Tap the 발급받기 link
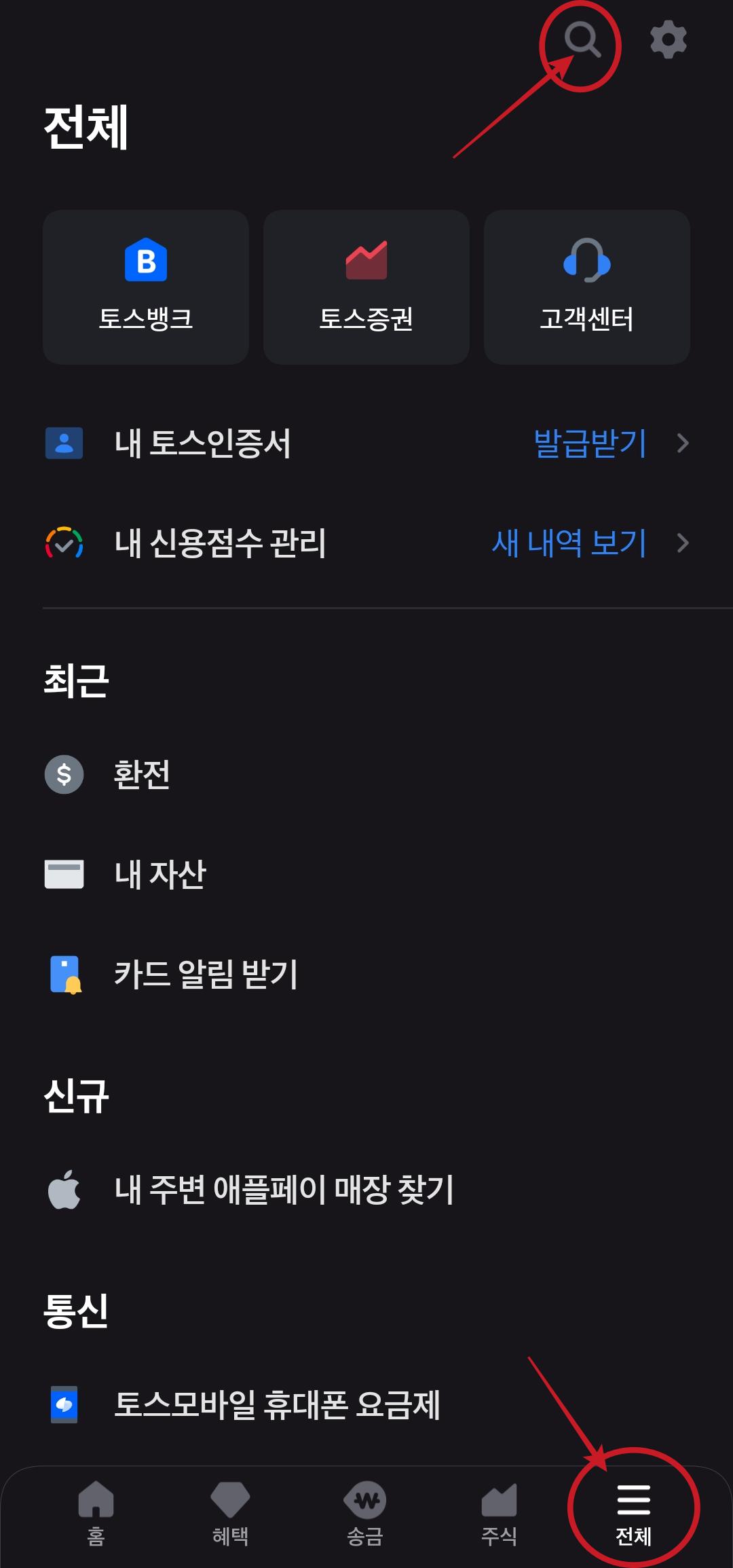The height and width of the screenshot is (1568, 733). 589,444
